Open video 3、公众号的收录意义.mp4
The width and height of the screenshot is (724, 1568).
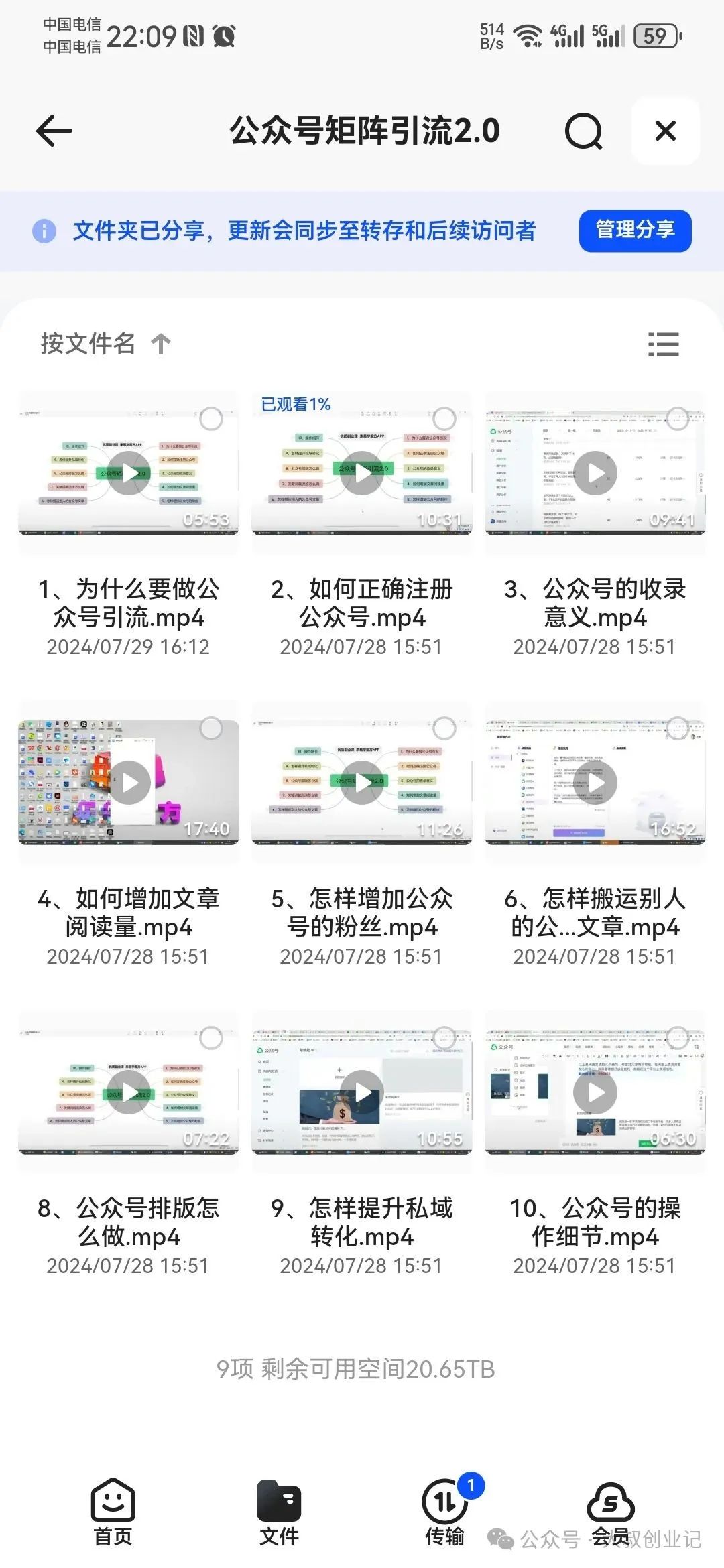coord(595,472)
